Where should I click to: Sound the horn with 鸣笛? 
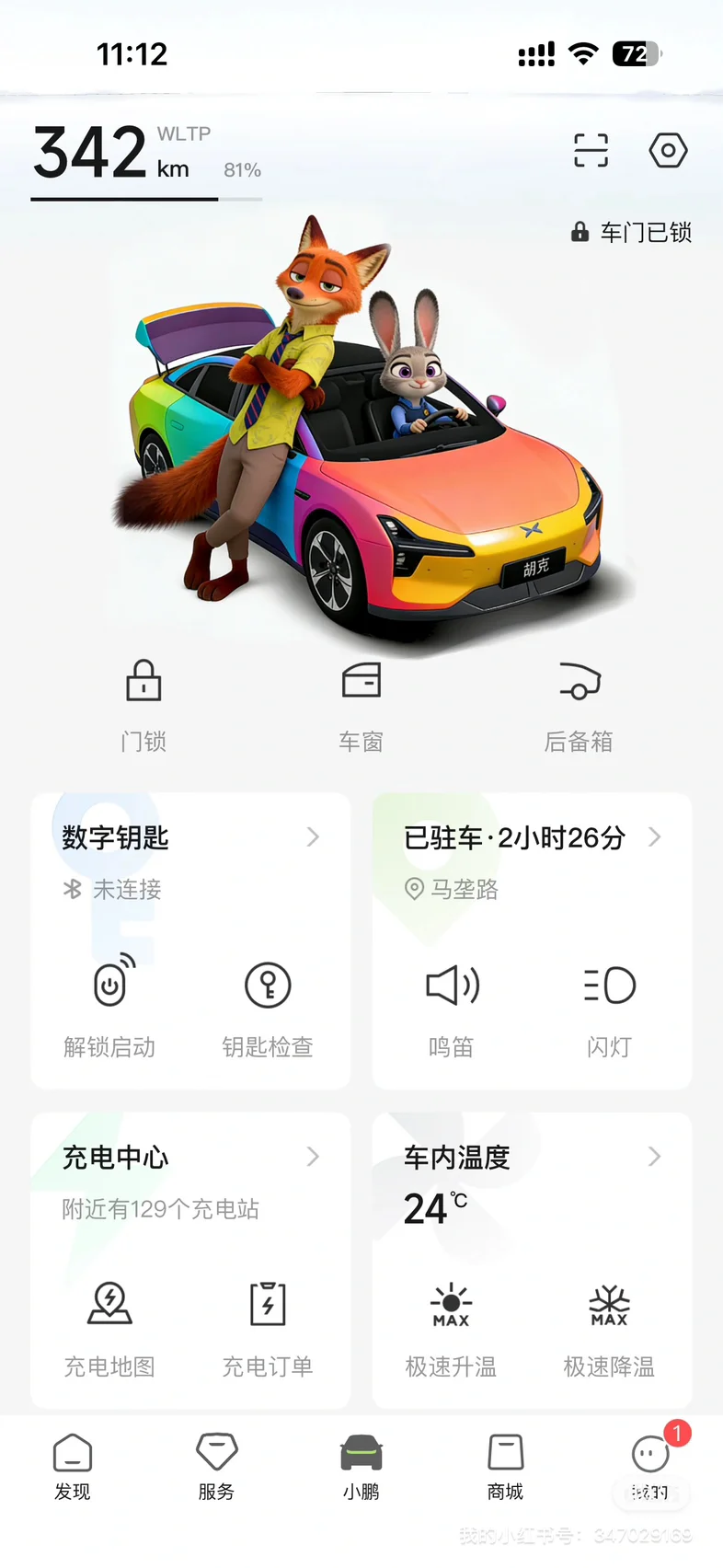point(452,1007)
